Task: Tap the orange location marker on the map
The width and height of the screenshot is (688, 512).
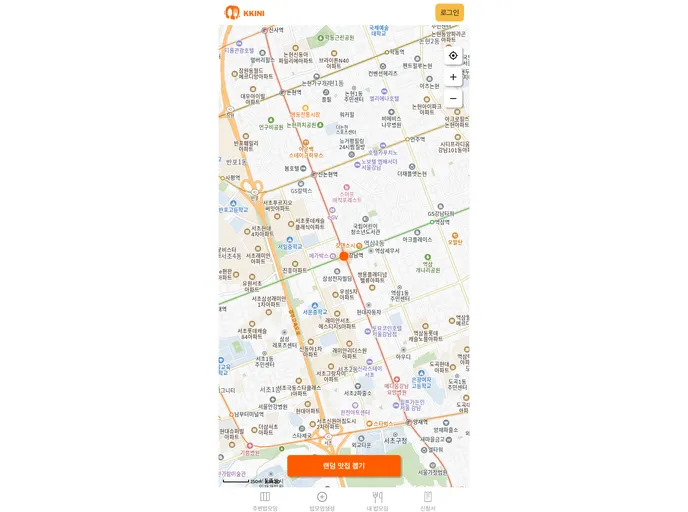Action: 344,256
